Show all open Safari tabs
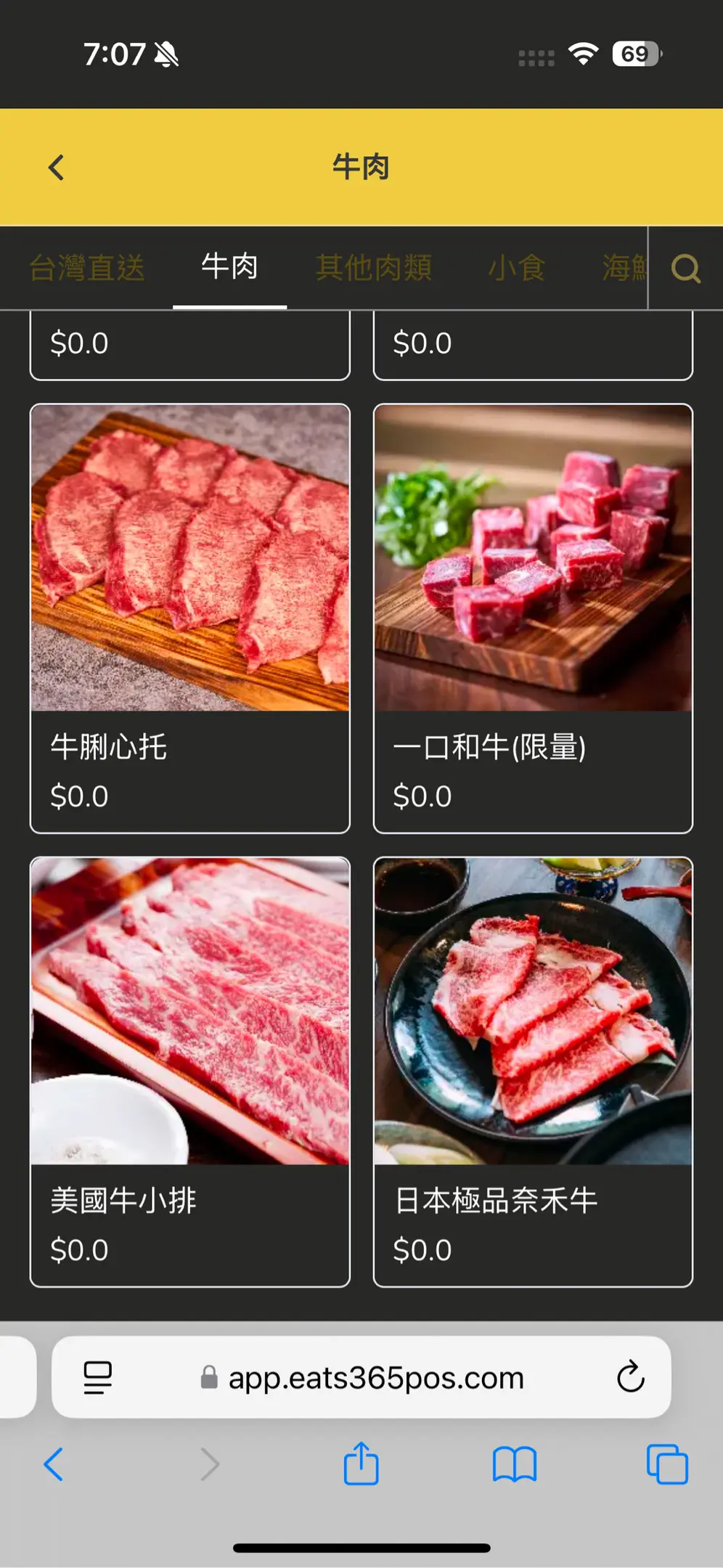The width and height of the screenshot is (723, 1568). point(666,1464)
